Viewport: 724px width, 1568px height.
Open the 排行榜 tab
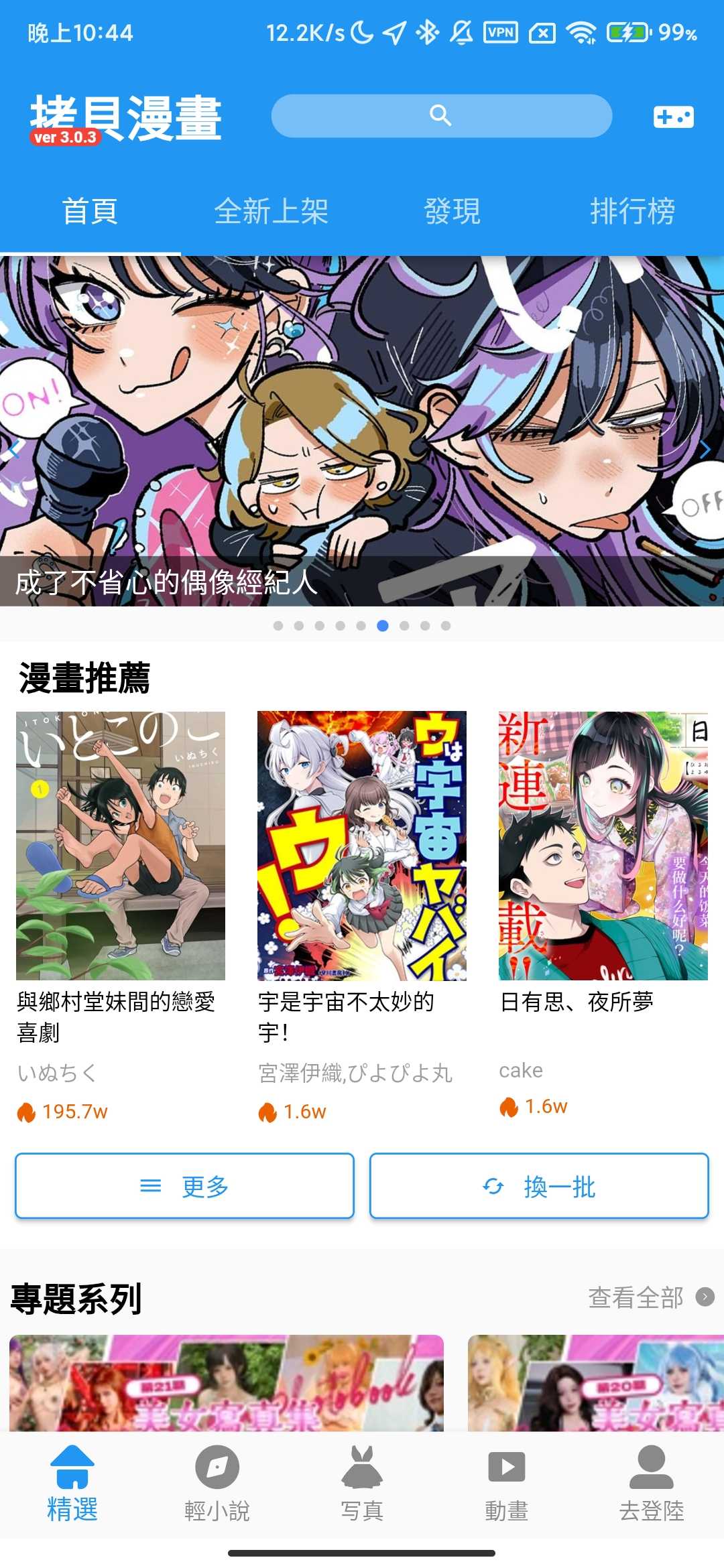pyautogui.click(x=632, y=212)
